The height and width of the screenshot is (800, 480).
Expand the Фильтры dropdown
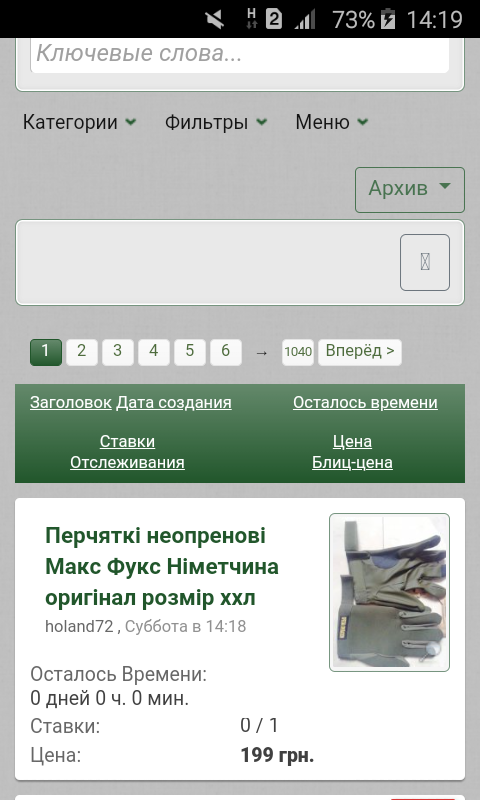point(216,122)
